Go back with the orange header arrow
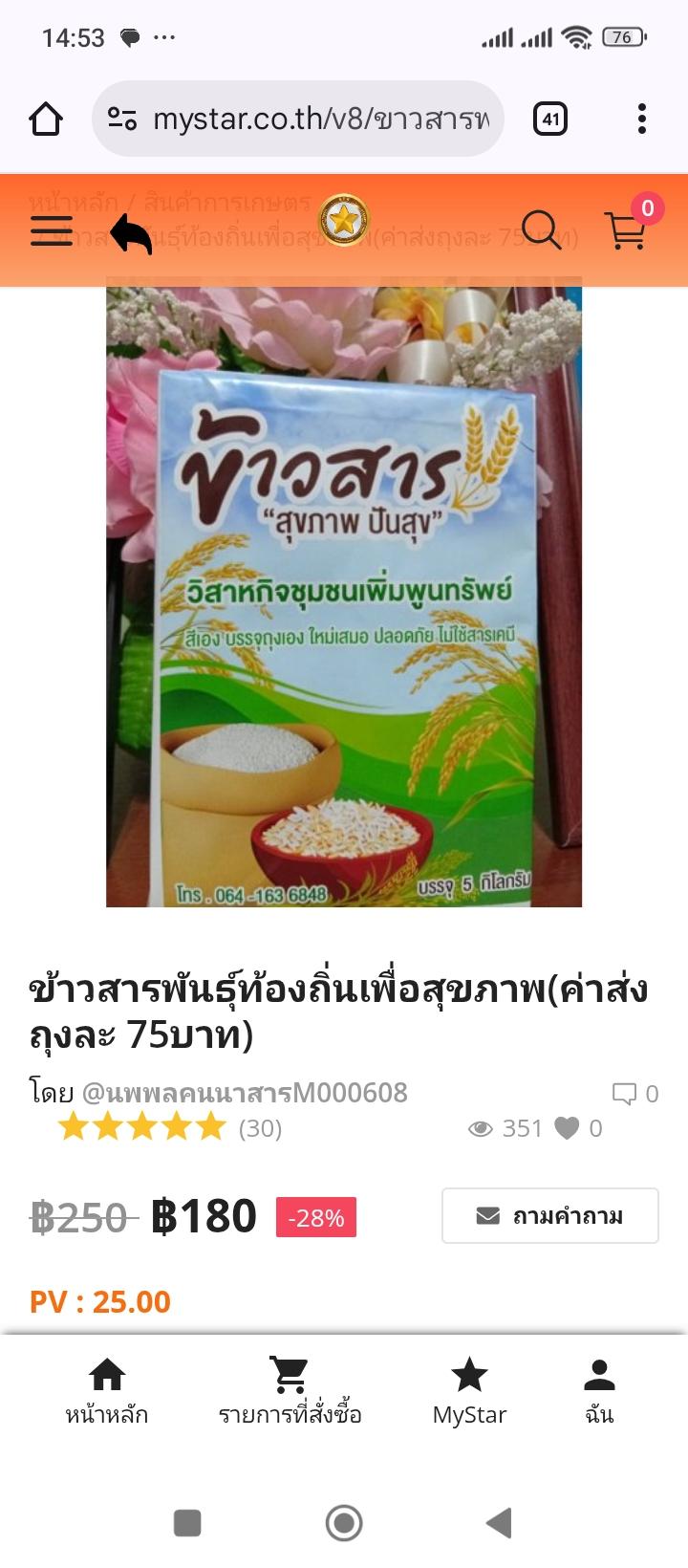 131,233
